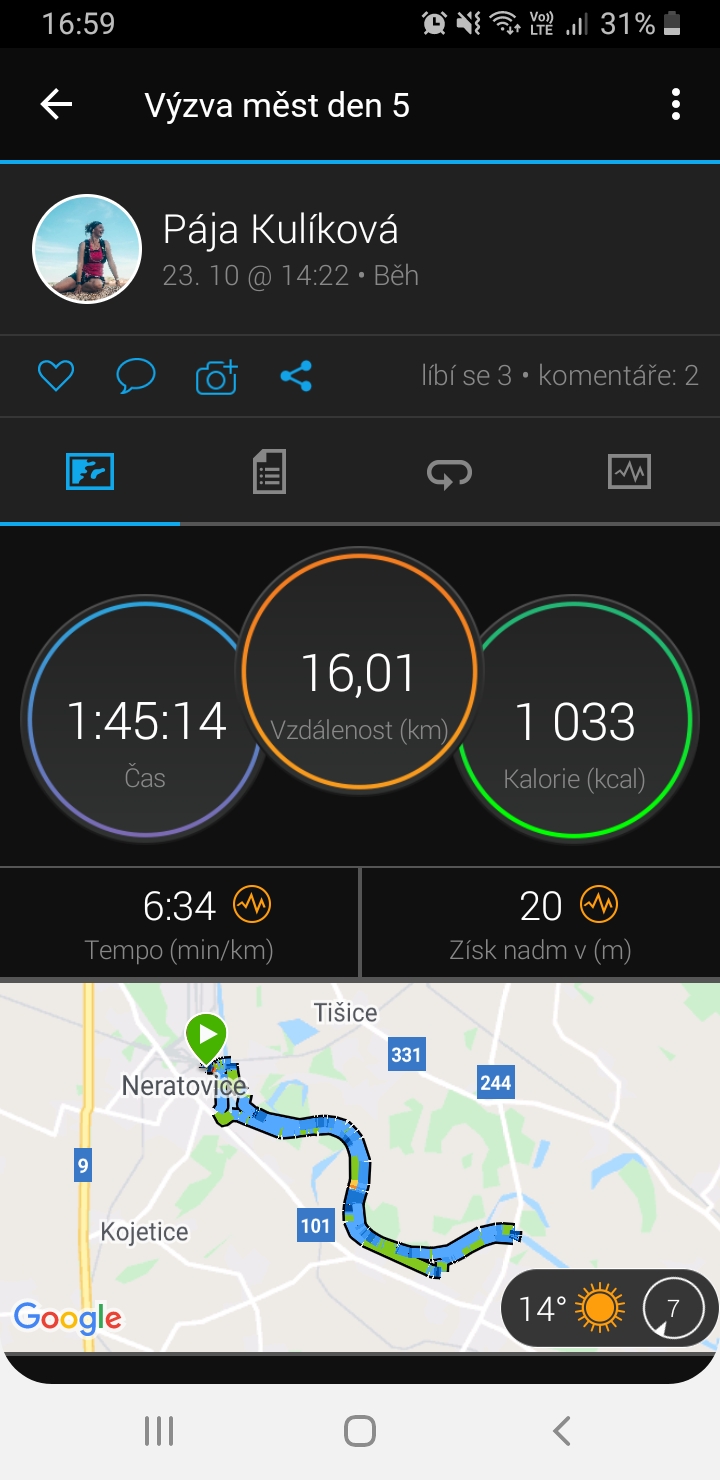
Task: Open the three-dot overflow menu
Action: (x=676, y=105)
